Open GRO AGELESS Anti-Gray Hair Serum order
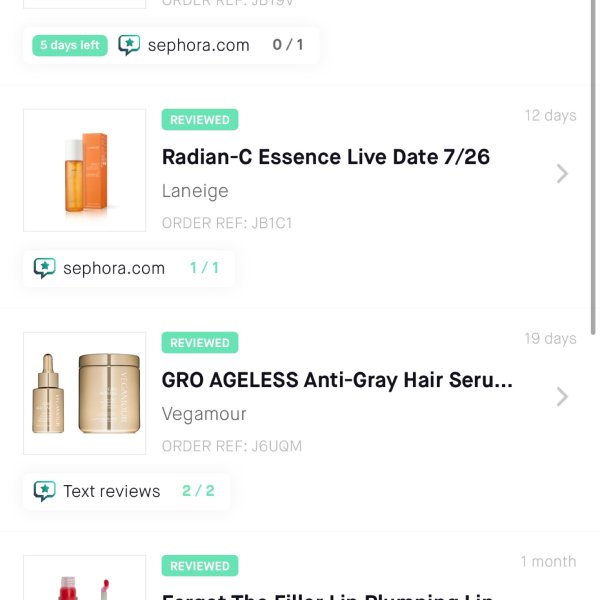600x600 pixels. 337,380
